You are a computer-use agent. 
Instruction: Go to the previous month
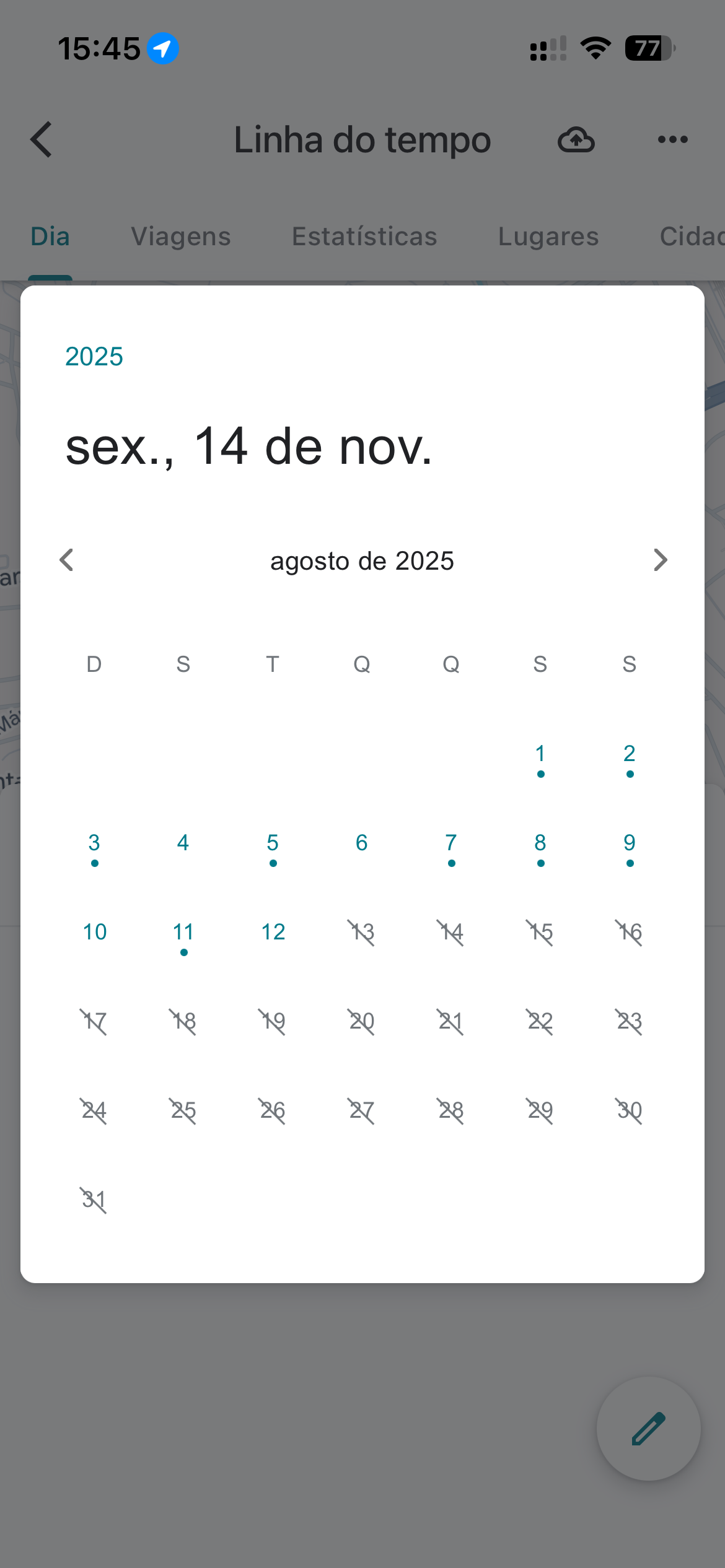point(67,560)
